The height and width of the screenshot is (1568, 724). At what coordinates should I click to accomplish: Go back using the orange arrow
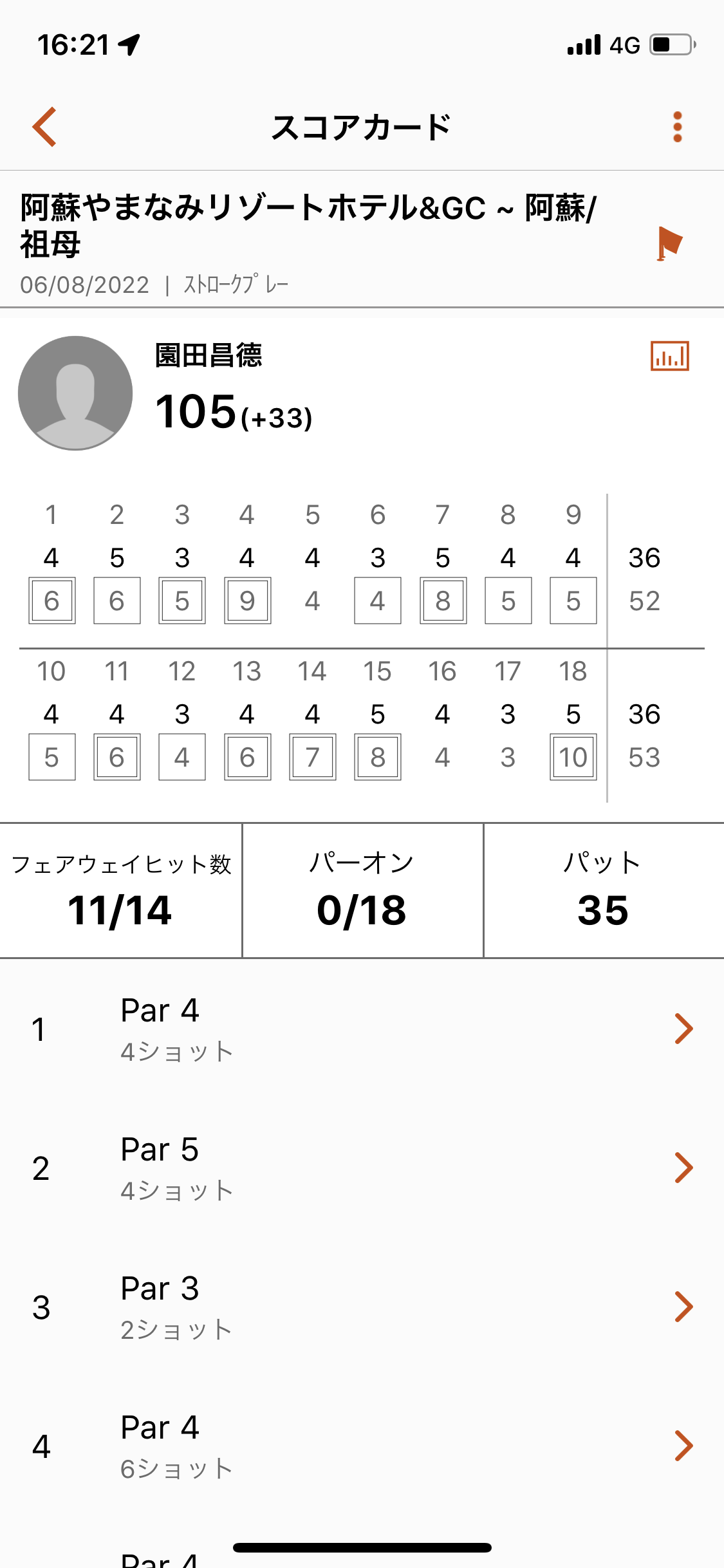45,127
